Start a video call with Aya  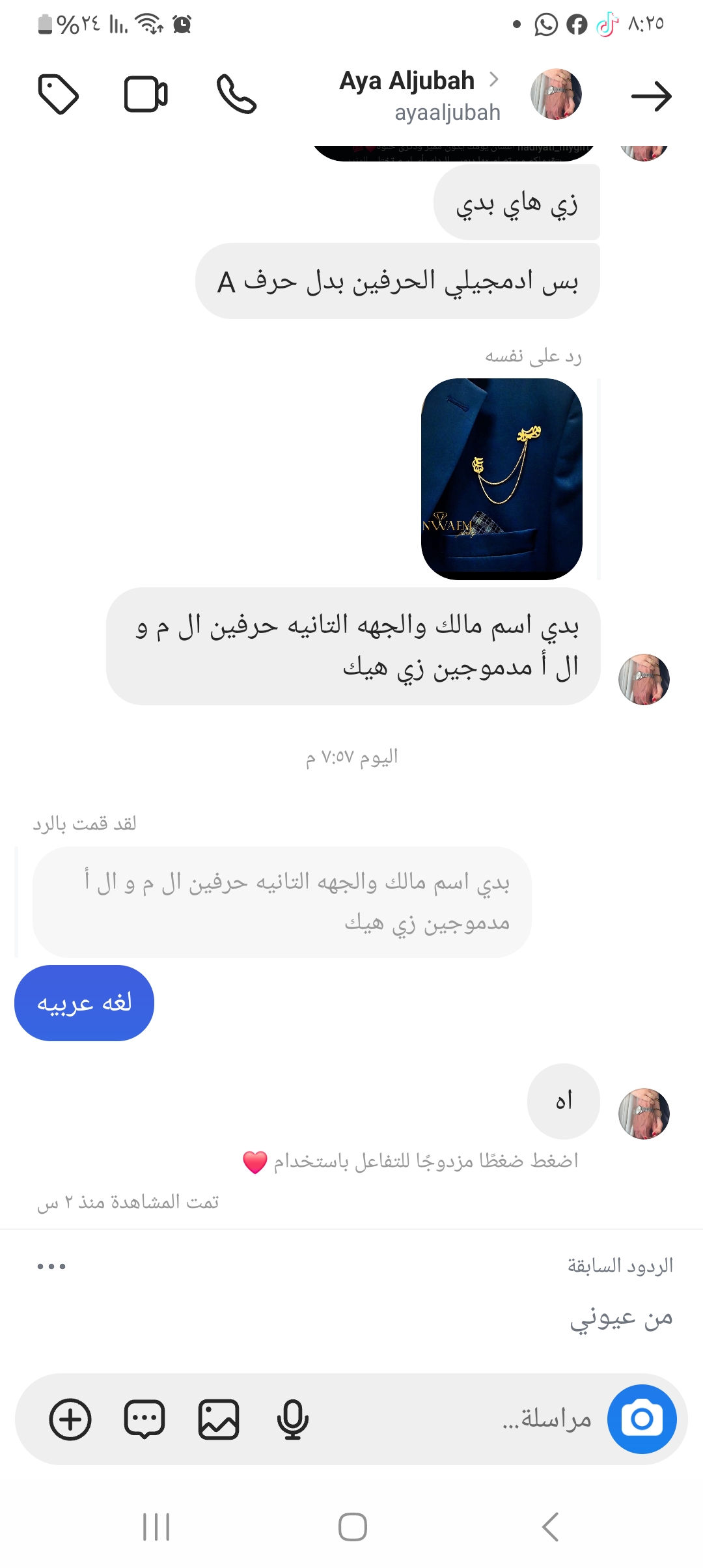(146, 95)
